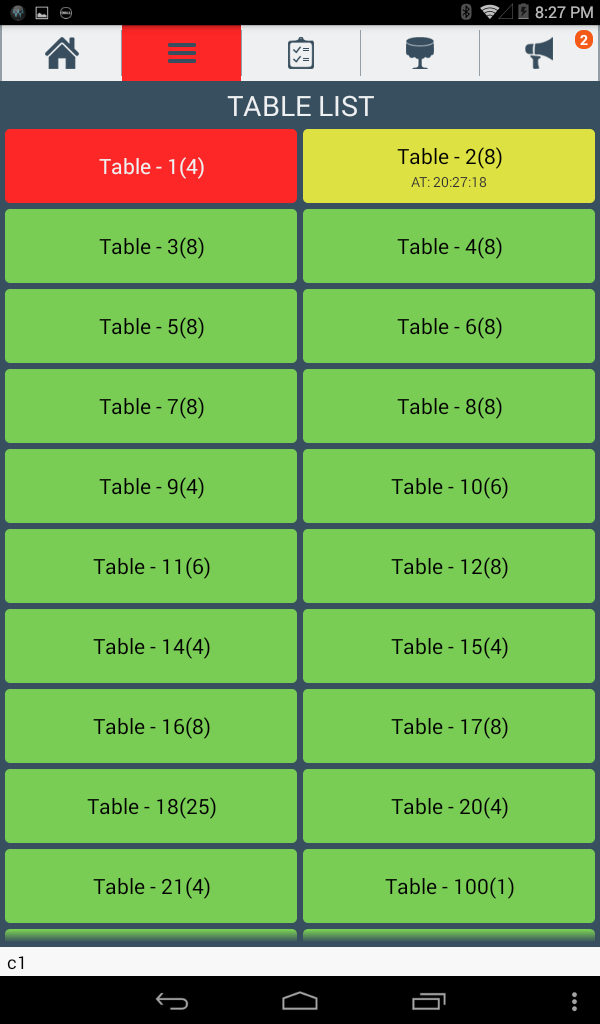The height and width of the screenshot is (1024, 600).
Task: Tap Table - 100(1)
Action: [x=449, y=886]
